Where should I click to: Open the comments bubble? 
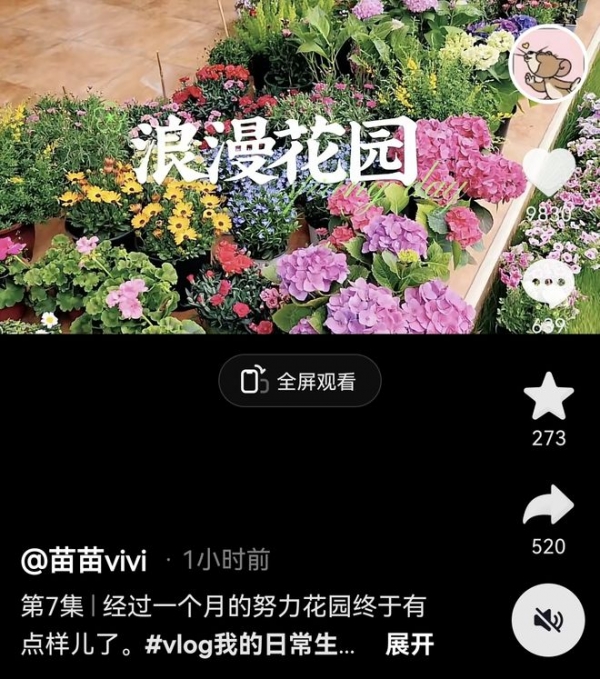coord(548,283)
